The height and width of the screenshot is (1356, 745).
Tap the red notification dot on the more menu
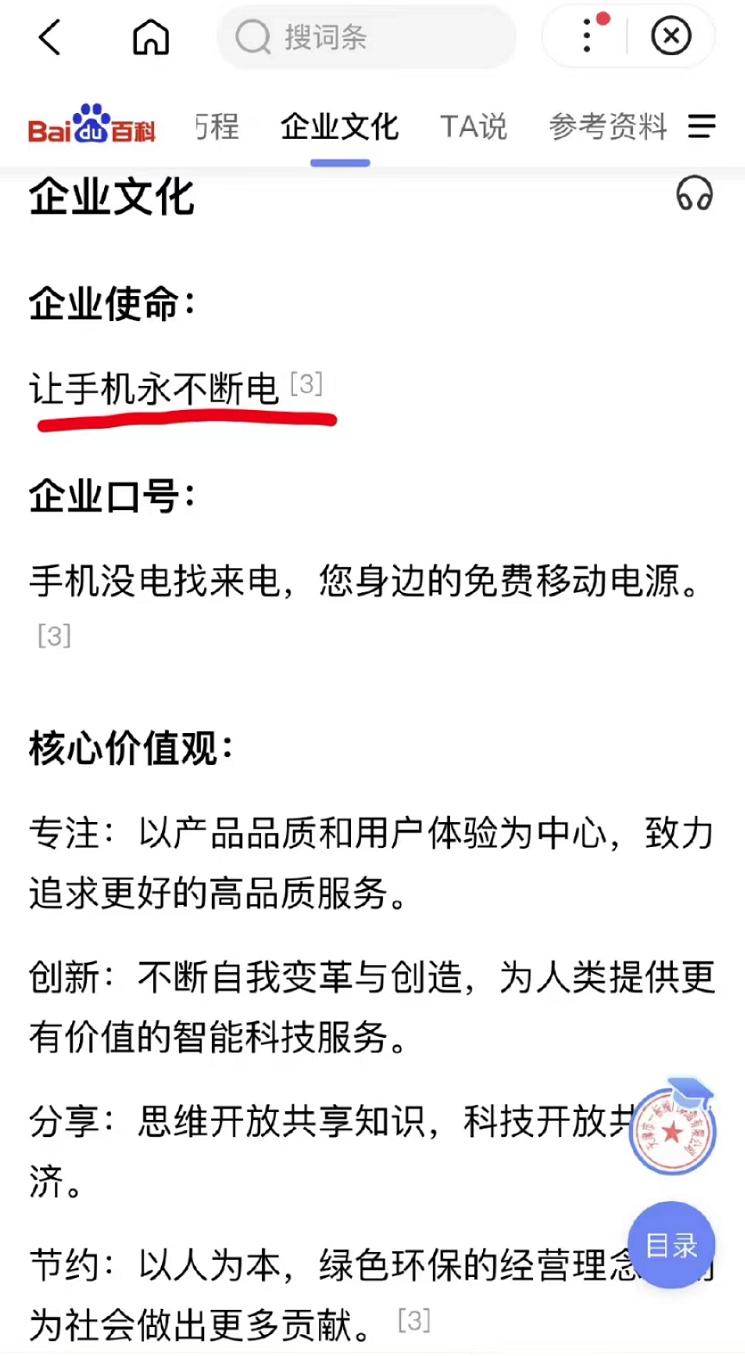(604, 17)
